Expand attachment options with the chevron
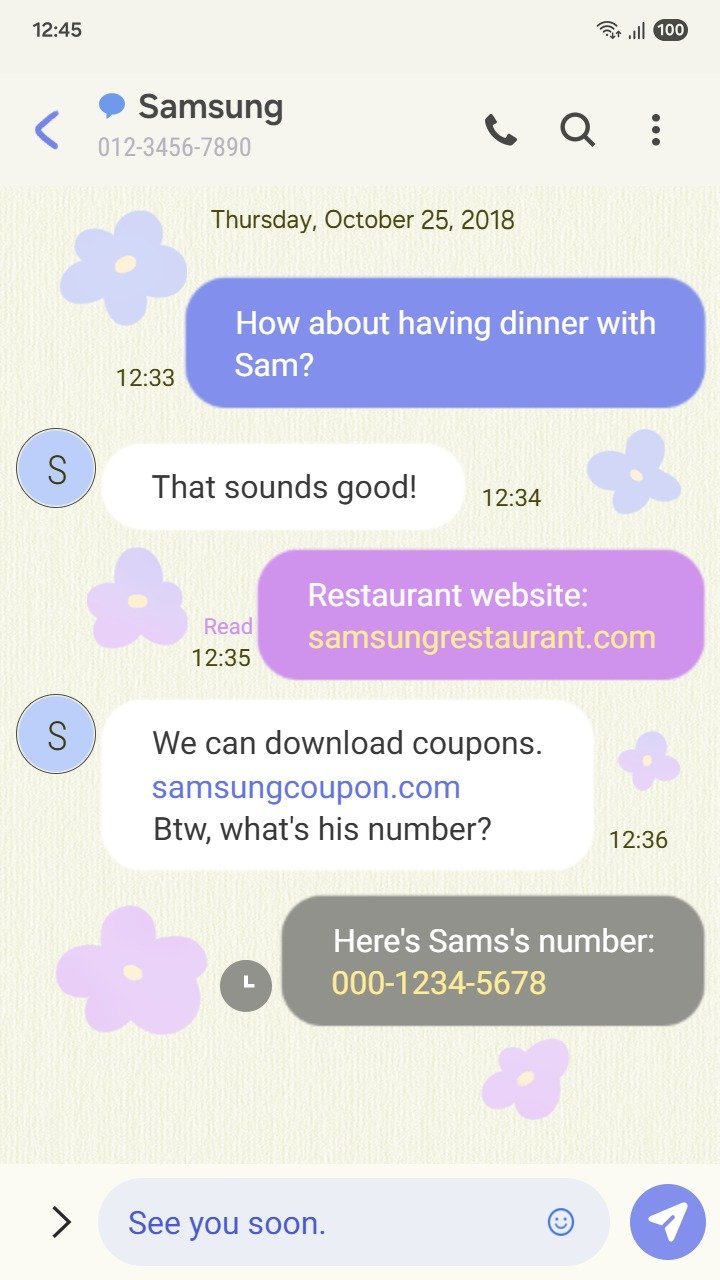Image resolution: width=720 pixels, height=1280 pixels. coord(61,1221)
